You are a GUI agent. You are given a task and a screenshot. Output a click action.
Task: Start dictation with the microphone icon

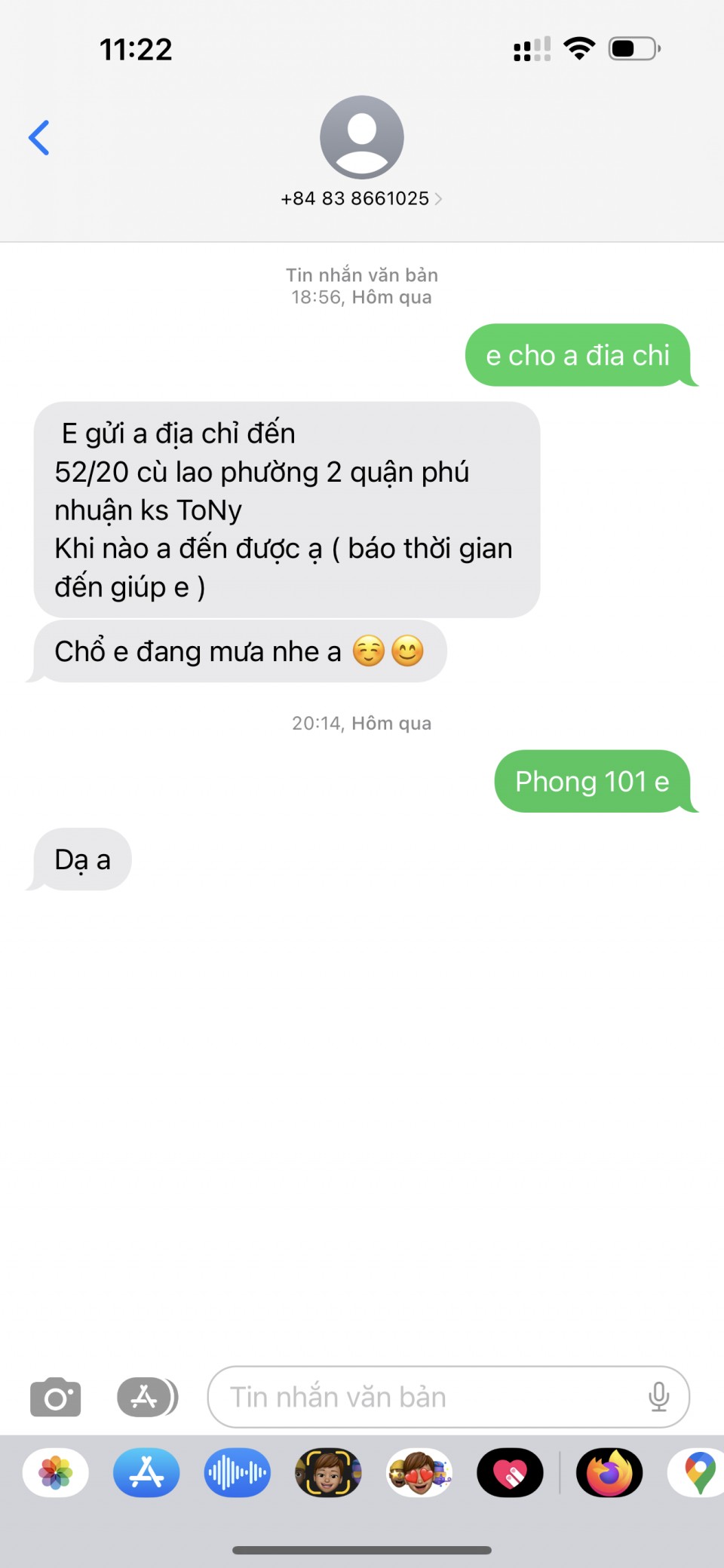[658, 1397]
